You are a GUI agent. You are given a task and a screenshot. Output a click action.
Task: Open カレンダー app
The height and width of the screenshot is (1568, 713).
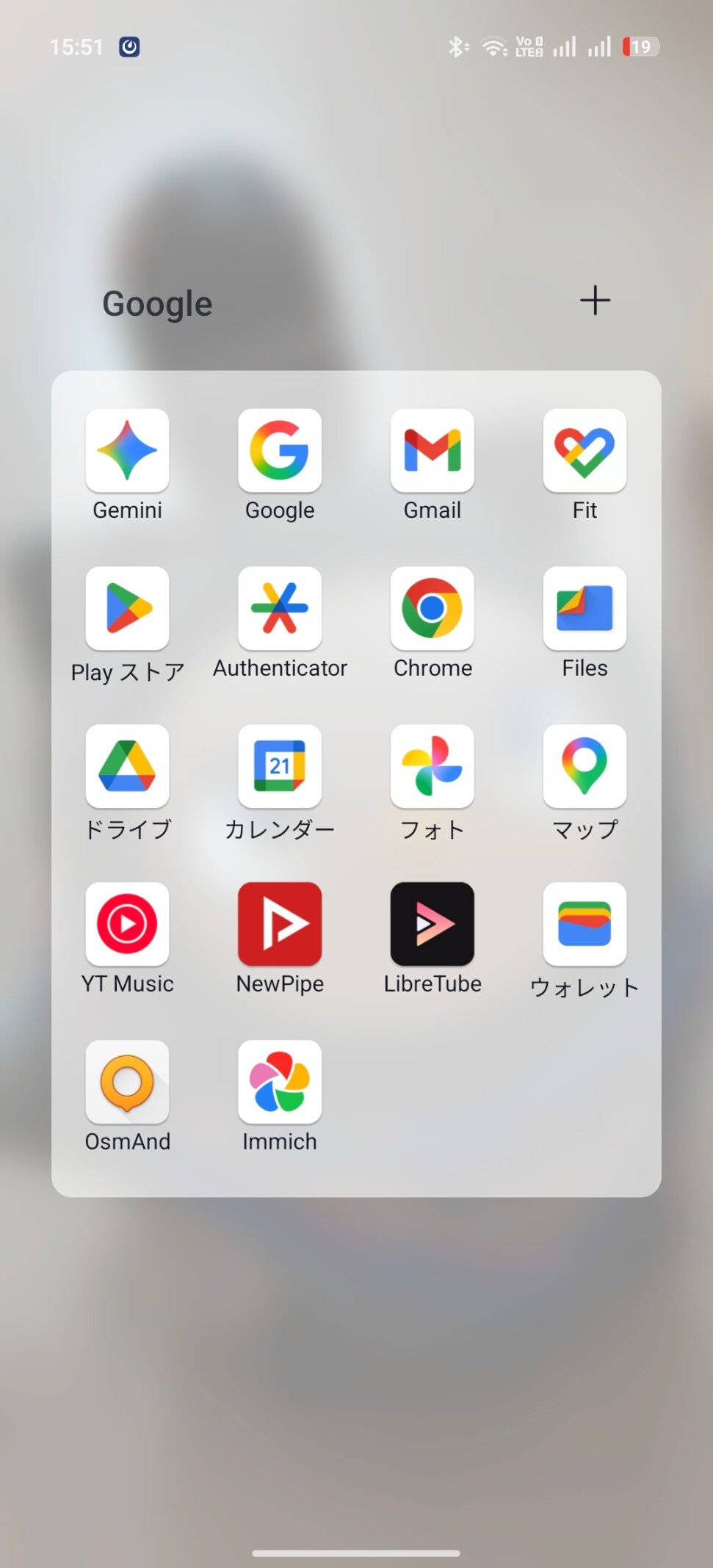280,766
